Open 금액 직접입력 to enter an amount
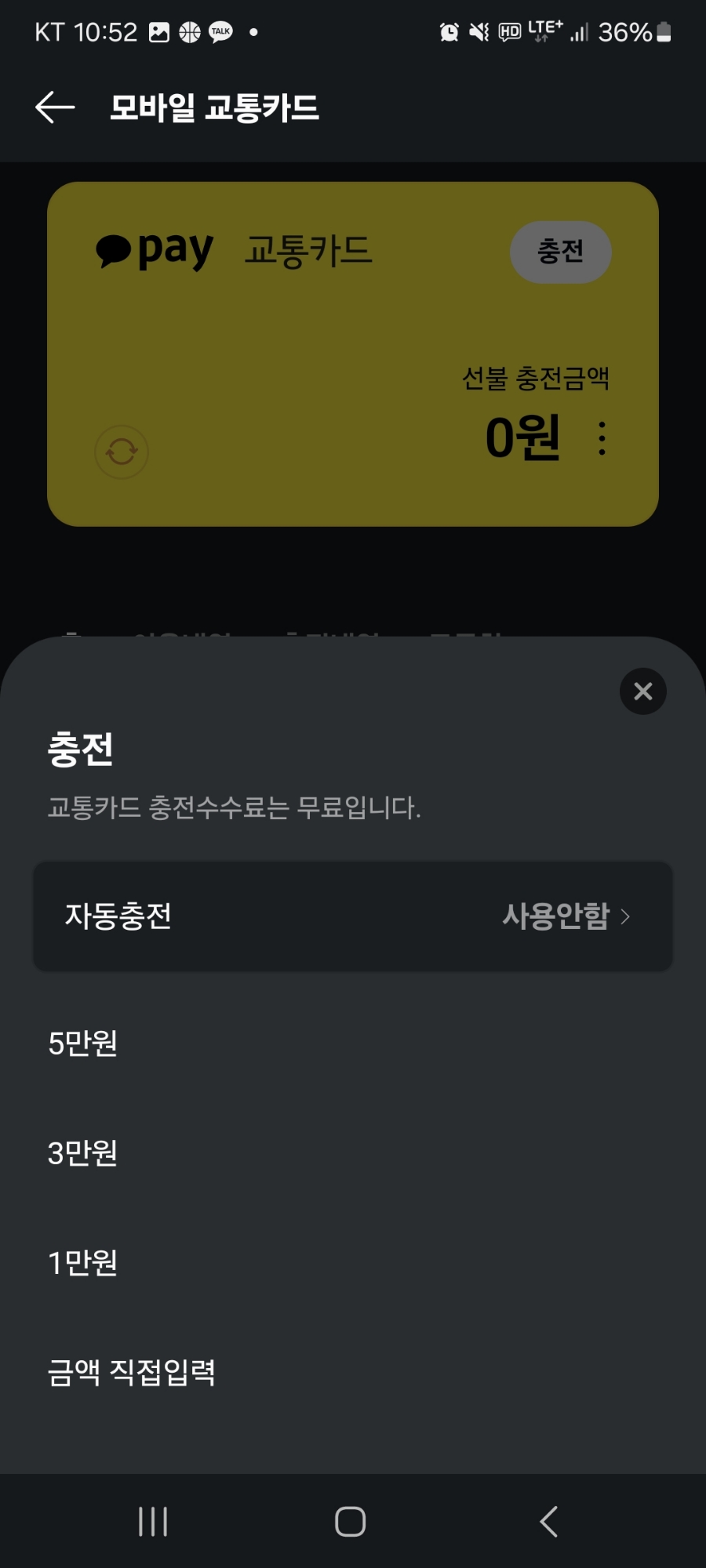The image size is (706, 1568). (x=353, y=1372)
